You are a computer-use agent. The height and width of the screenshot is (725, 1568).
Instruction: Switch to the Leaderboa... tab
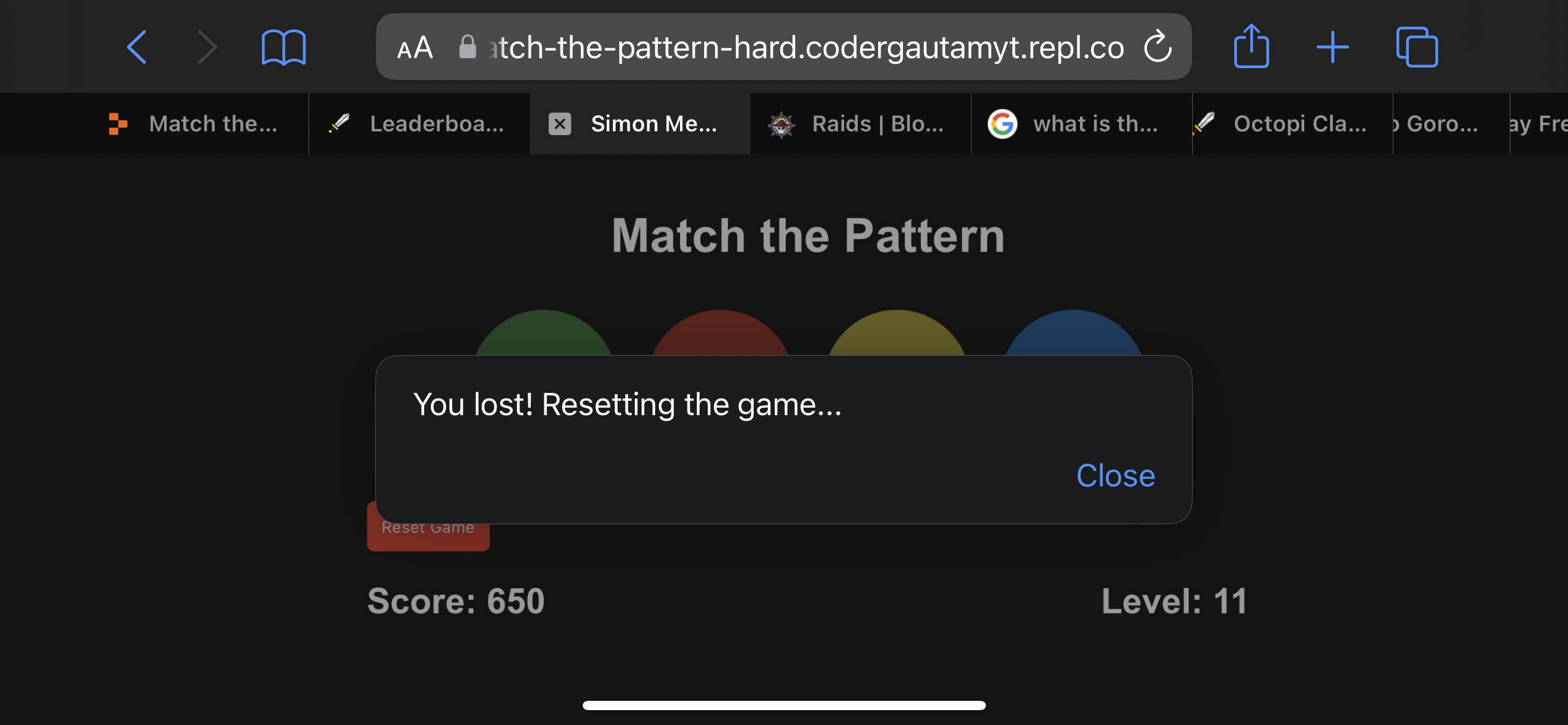[421, 124]
